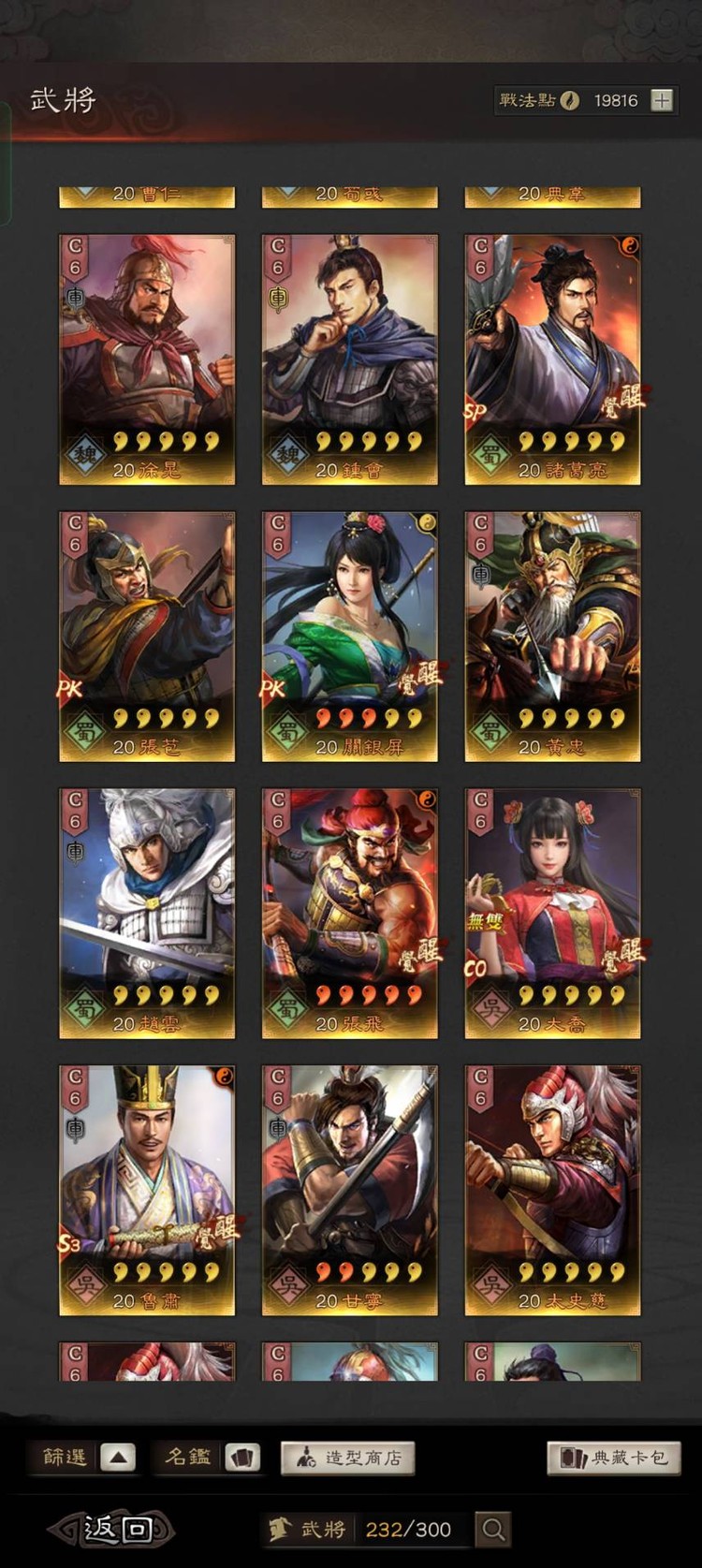Image resolution: width=702 pixels, height=1568 pixels.
Task: Open 黃忠 general card
Action: coord(552,636)
